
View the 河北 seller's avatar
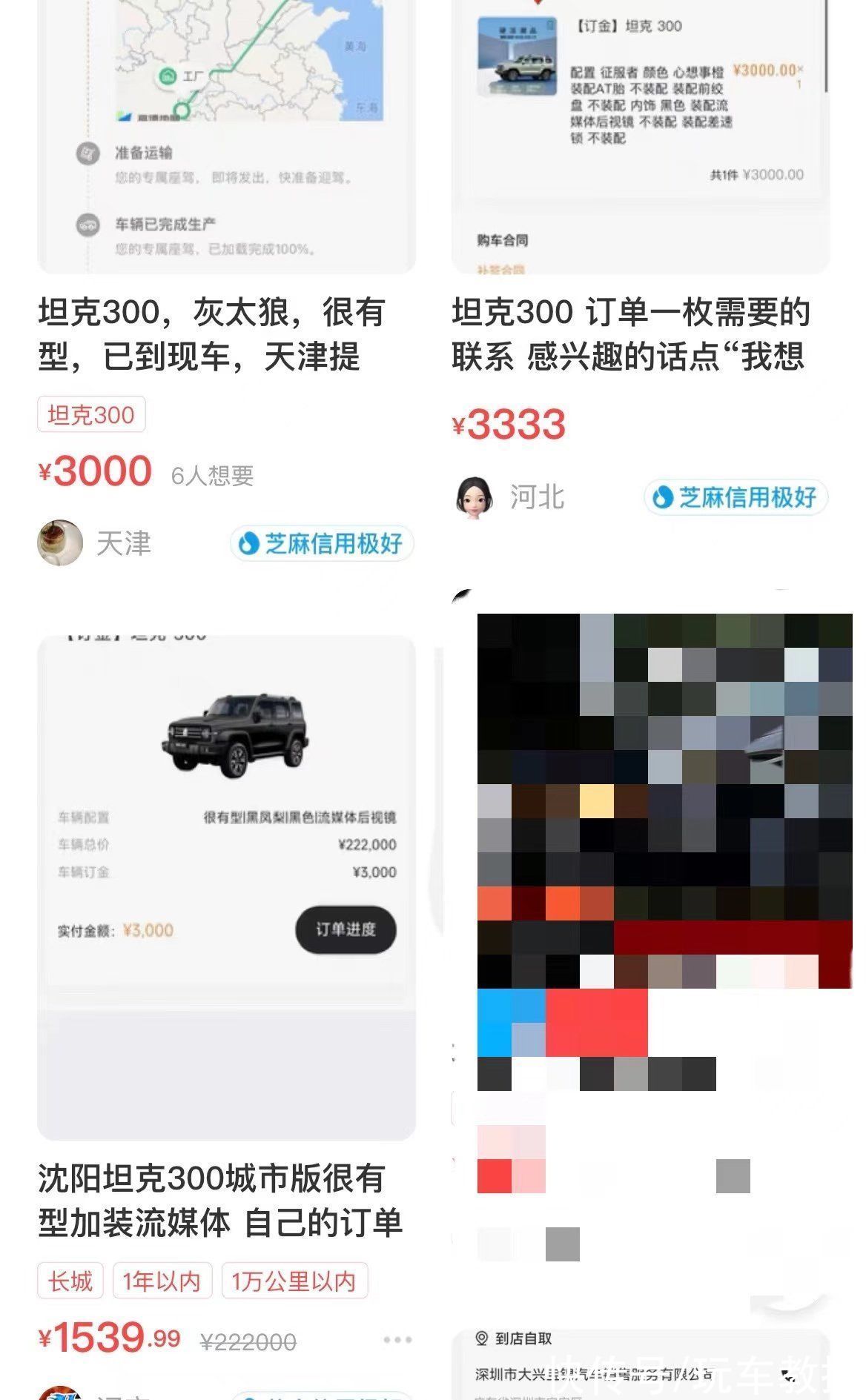474,497
